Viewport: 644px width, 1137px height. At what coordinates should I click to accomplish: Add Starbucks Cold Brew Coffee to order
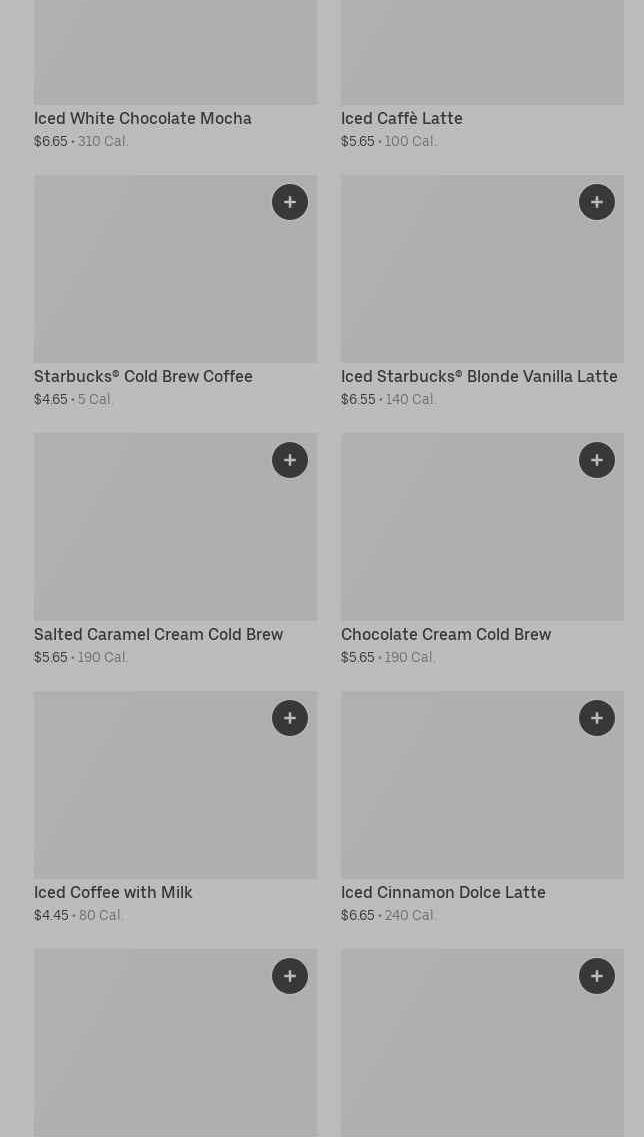[x=290, y=202]
